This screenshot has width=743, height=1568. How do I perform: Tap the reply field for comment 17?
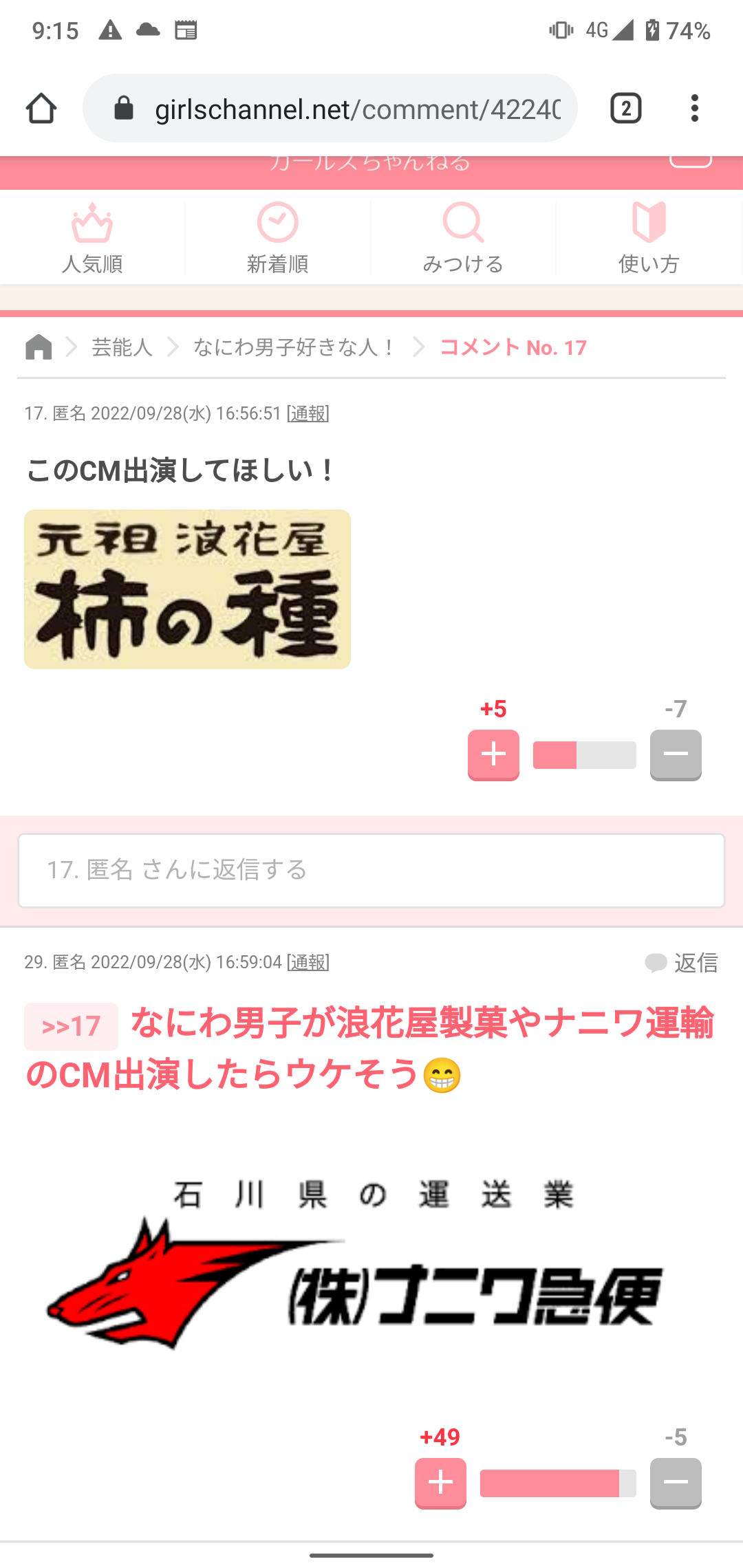click(371, 871)
